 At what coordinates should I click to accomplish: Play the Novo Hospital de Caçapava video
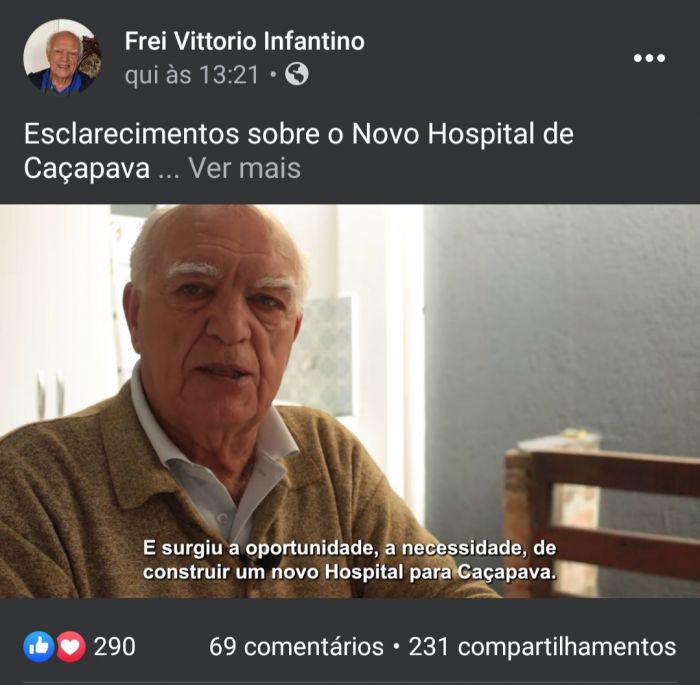[x=350, y=400]
